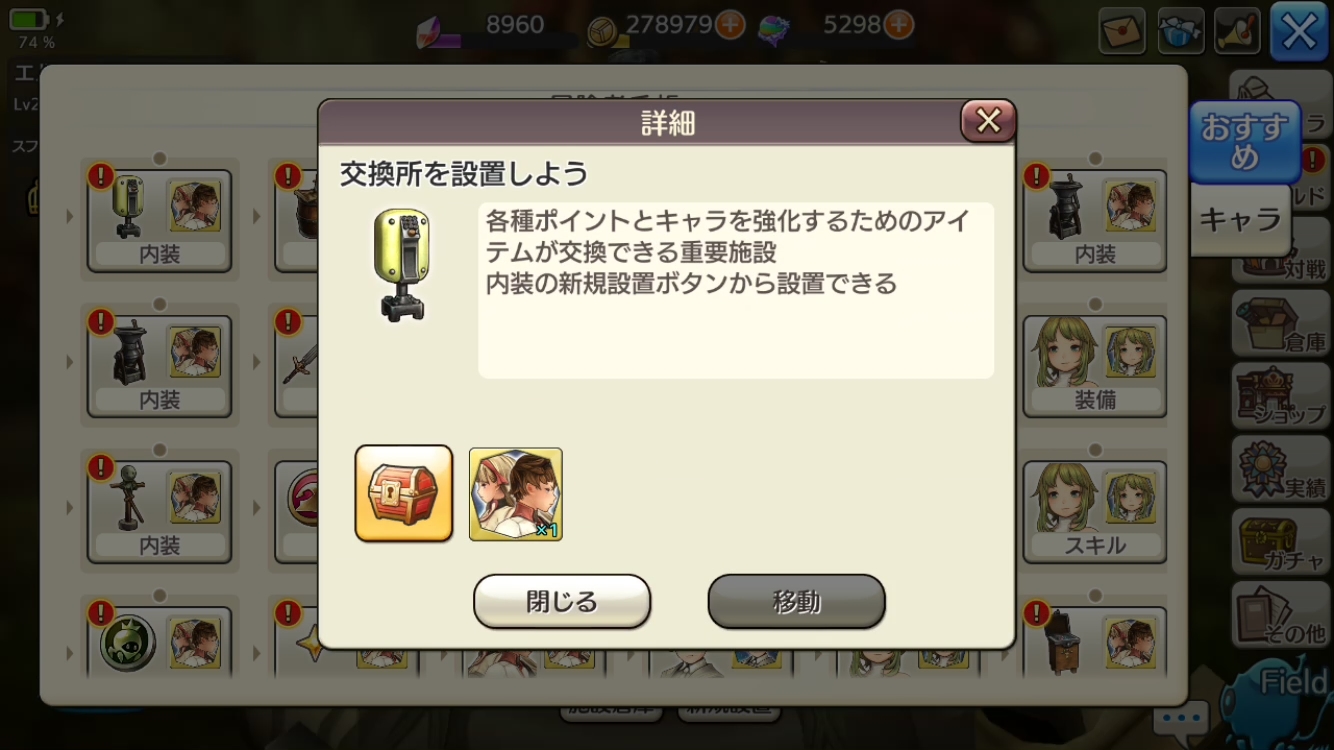Screen dimensions: 1334x750
Task: Open the 実績 menu
Action: [1281, 470]
